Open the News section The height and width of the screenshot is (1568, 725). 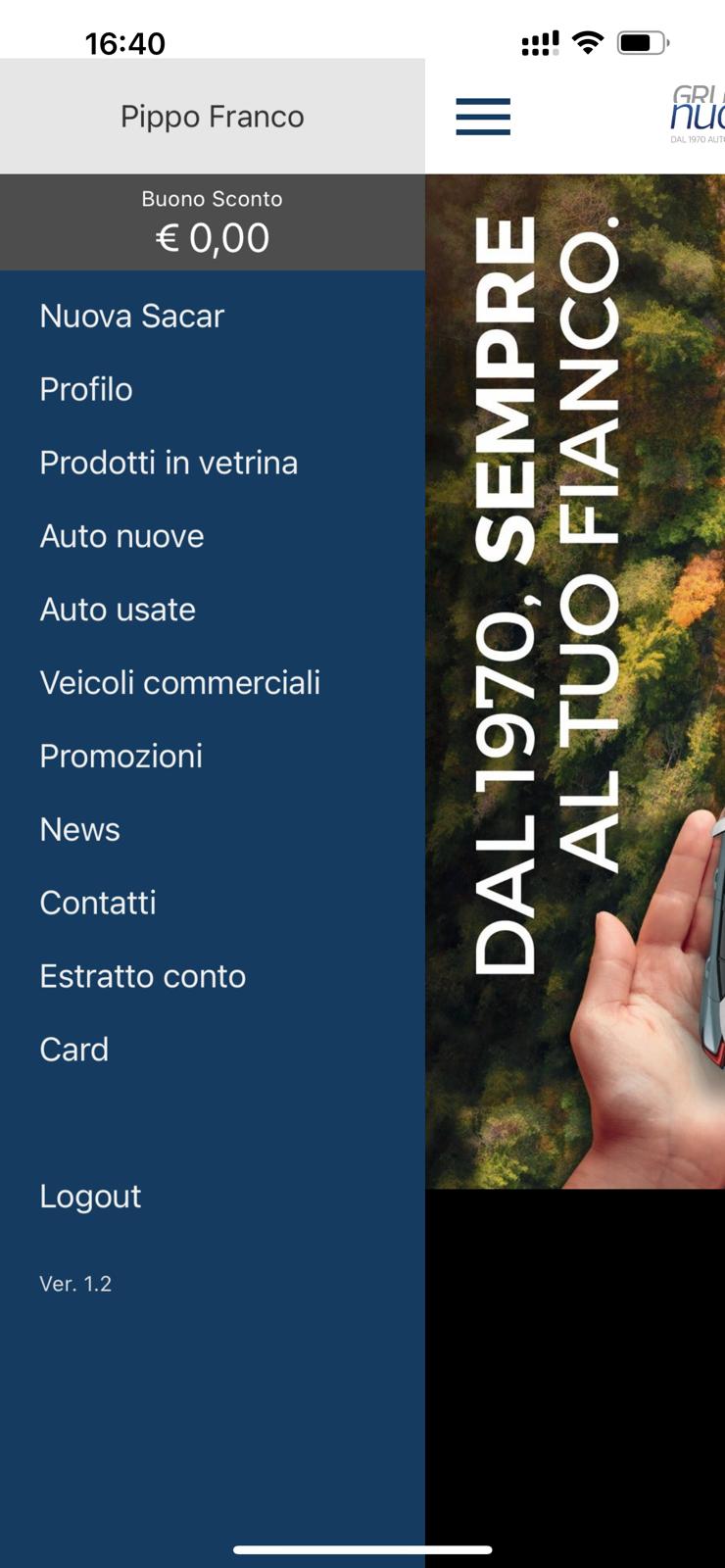[x=79, y=830]
